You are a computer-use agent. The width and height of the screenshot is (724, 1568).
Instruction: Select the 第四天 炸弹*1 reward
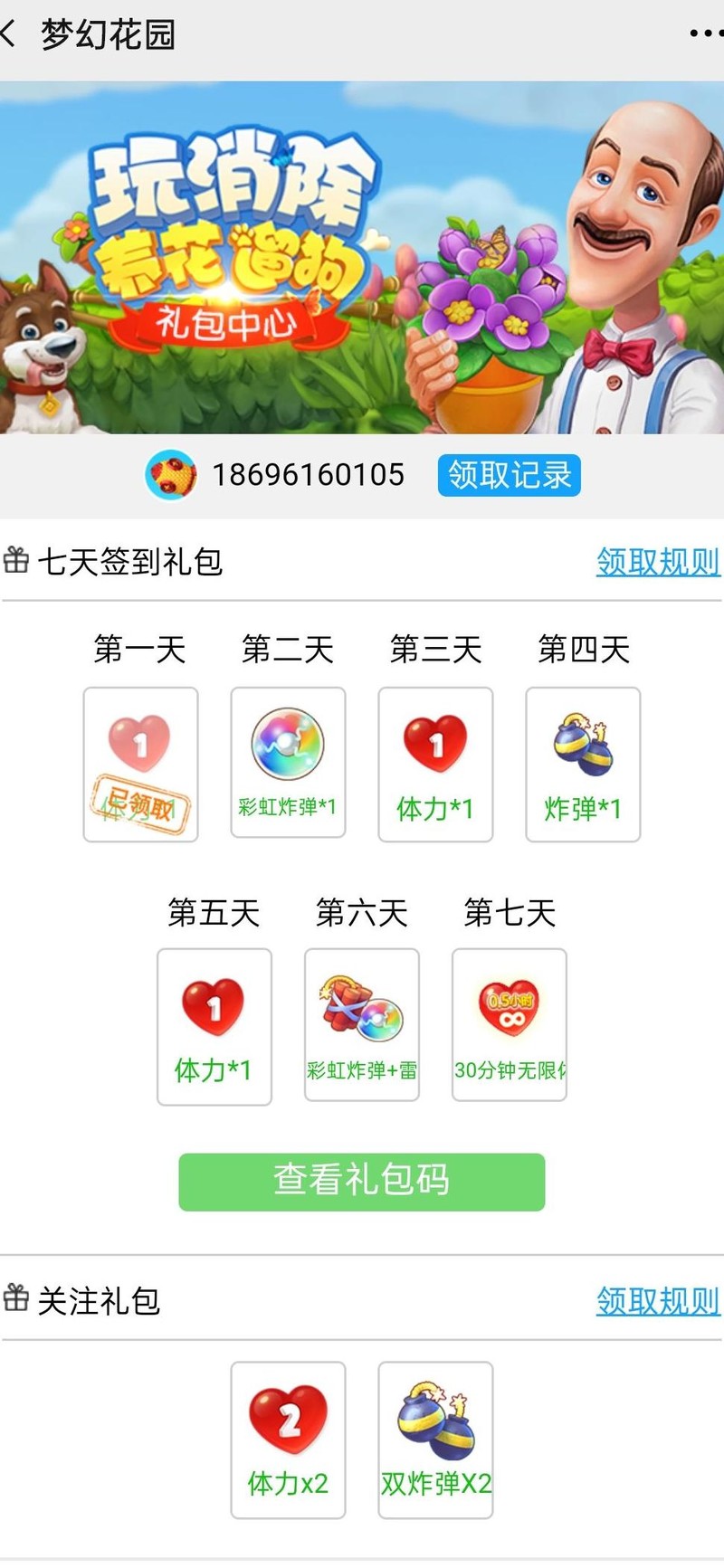pyautogui.click(x=583, y=765)
